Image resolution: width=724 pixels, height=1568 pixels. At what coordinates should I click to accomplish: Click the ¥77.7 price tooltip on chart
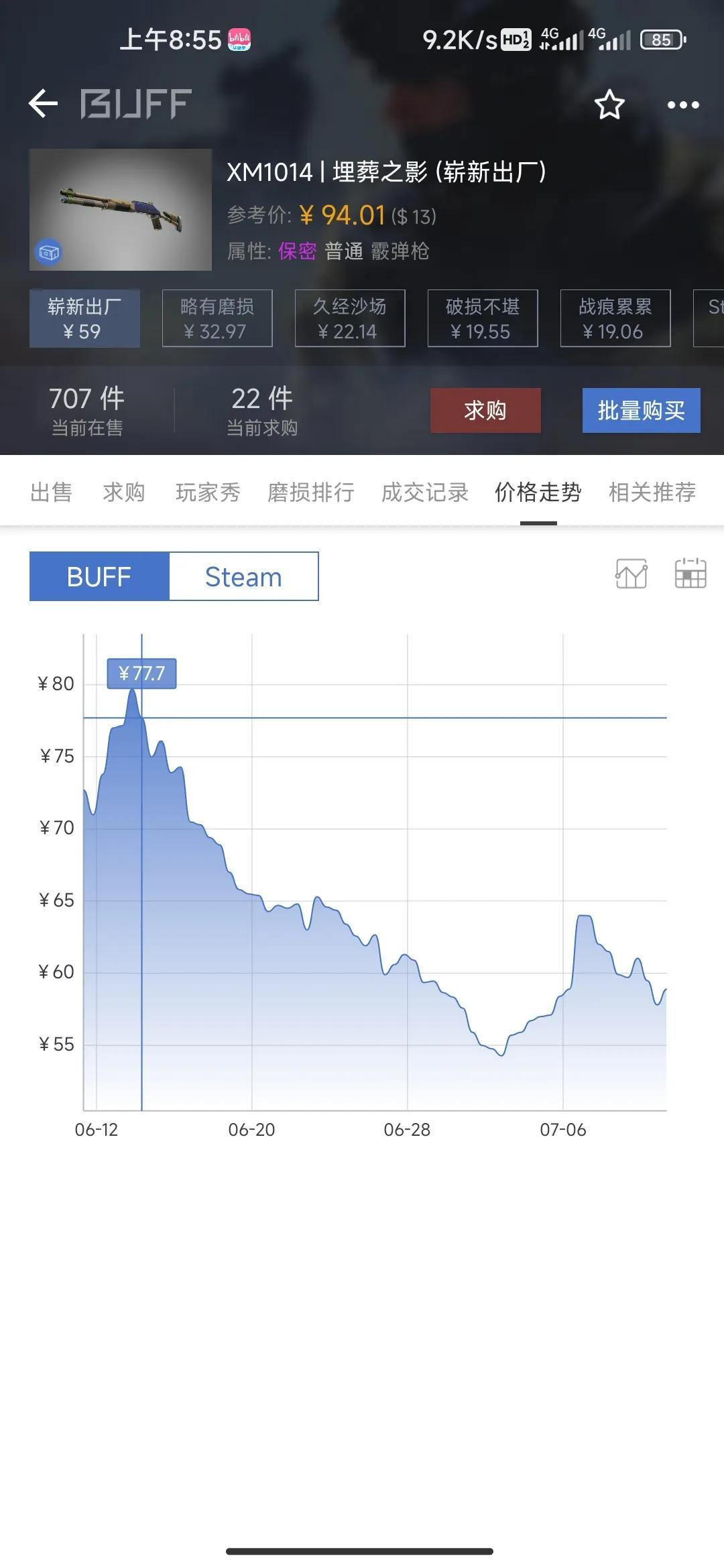tap(141, 675)
